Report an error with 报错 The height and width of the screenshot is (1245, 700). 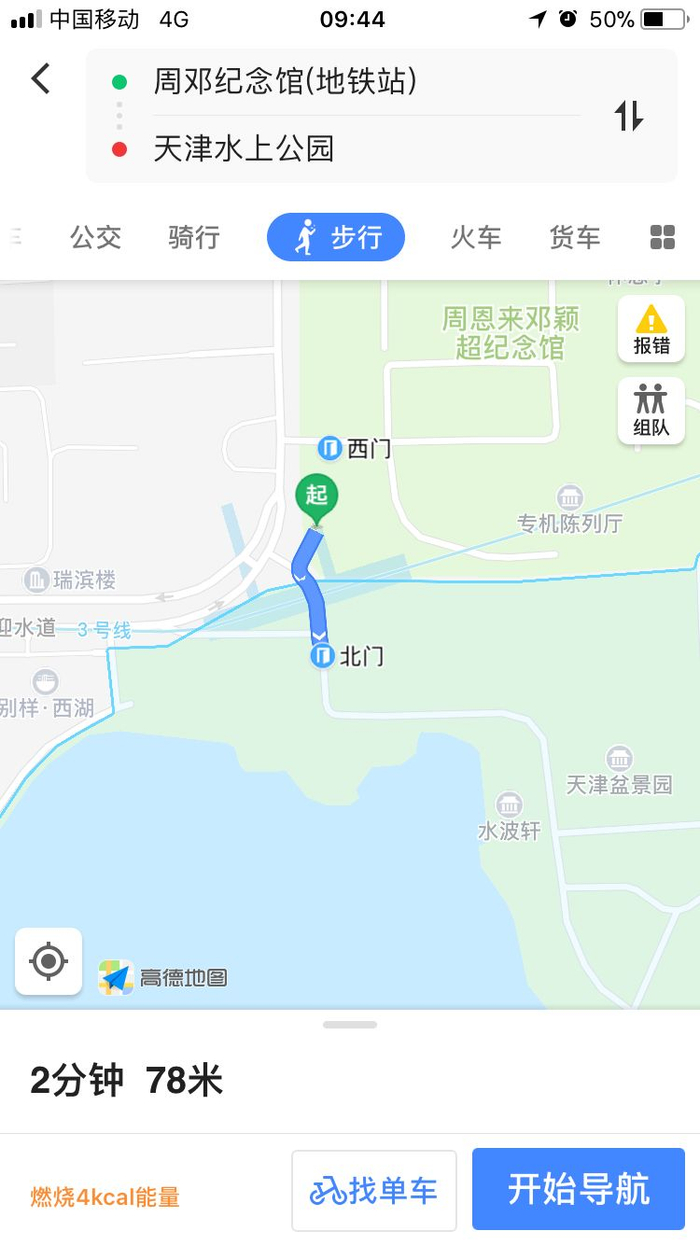coord(651,329)
